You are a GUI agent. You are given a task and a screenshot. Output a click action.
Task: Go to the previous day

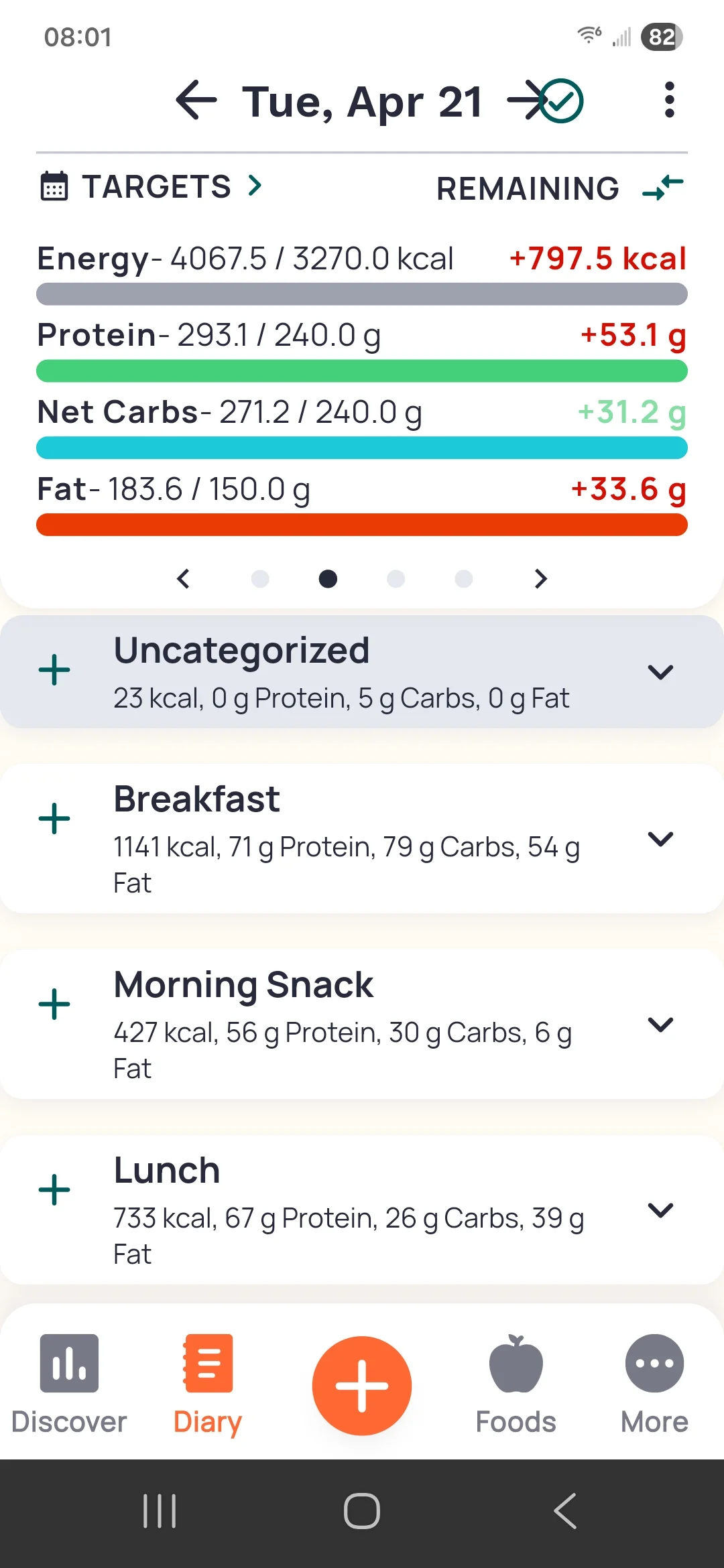click(x=196, y=101)
